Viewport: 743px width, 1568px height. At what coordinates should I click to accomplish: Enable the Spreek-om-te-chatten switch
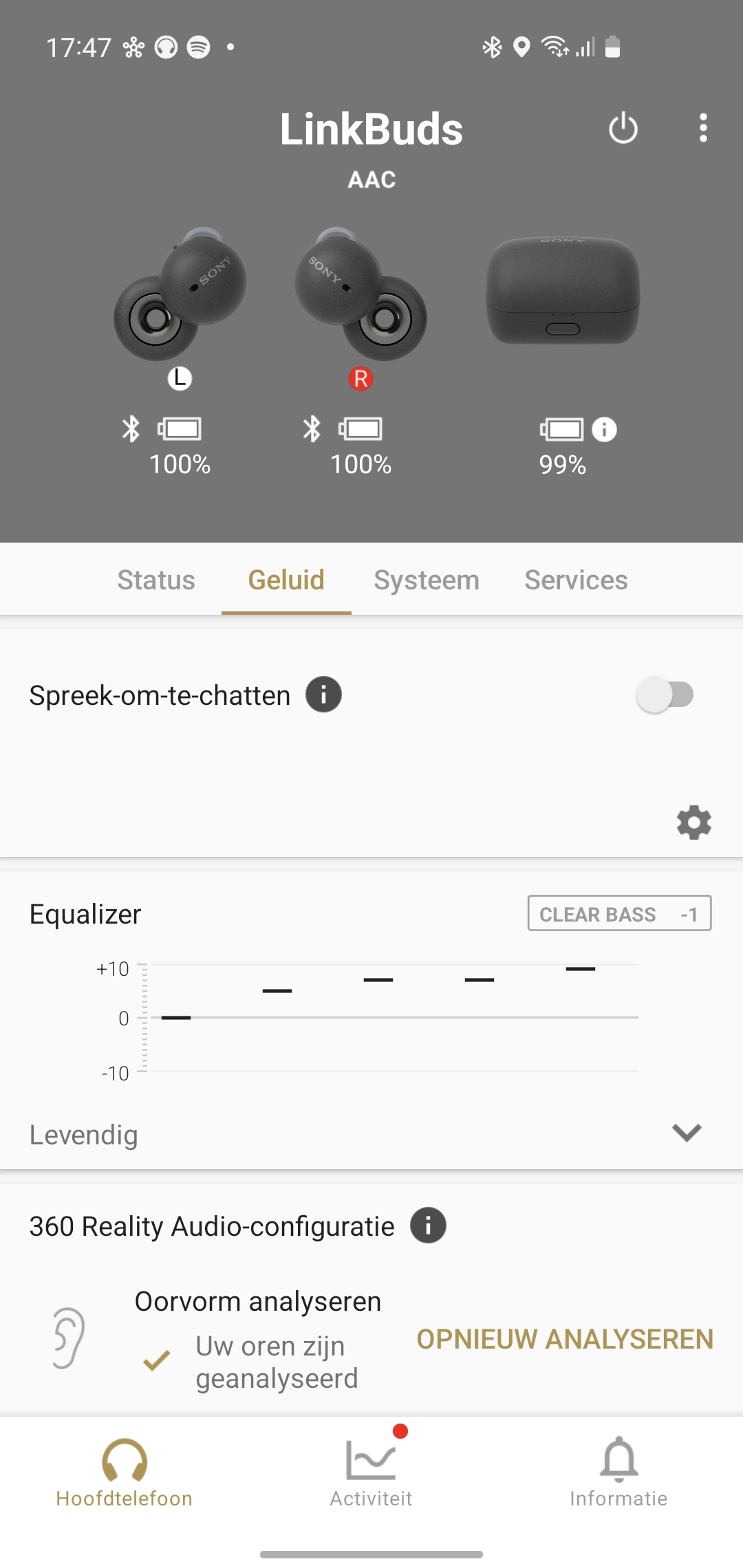tap(665, 695)
